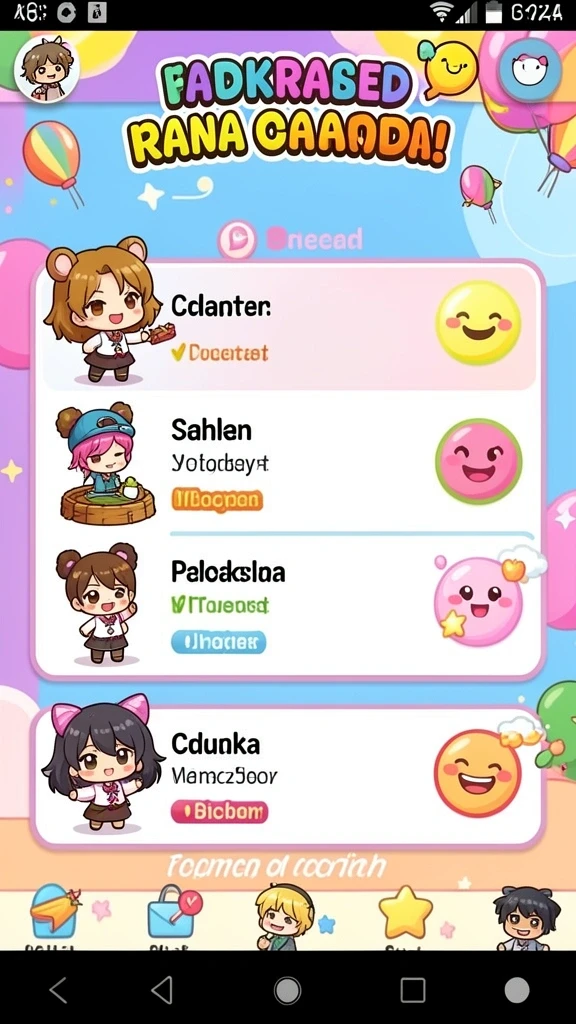The width and height of the screenshot is (576, 1024).
Task: Go back using the system back button
Action: click(x=162, y=990)
